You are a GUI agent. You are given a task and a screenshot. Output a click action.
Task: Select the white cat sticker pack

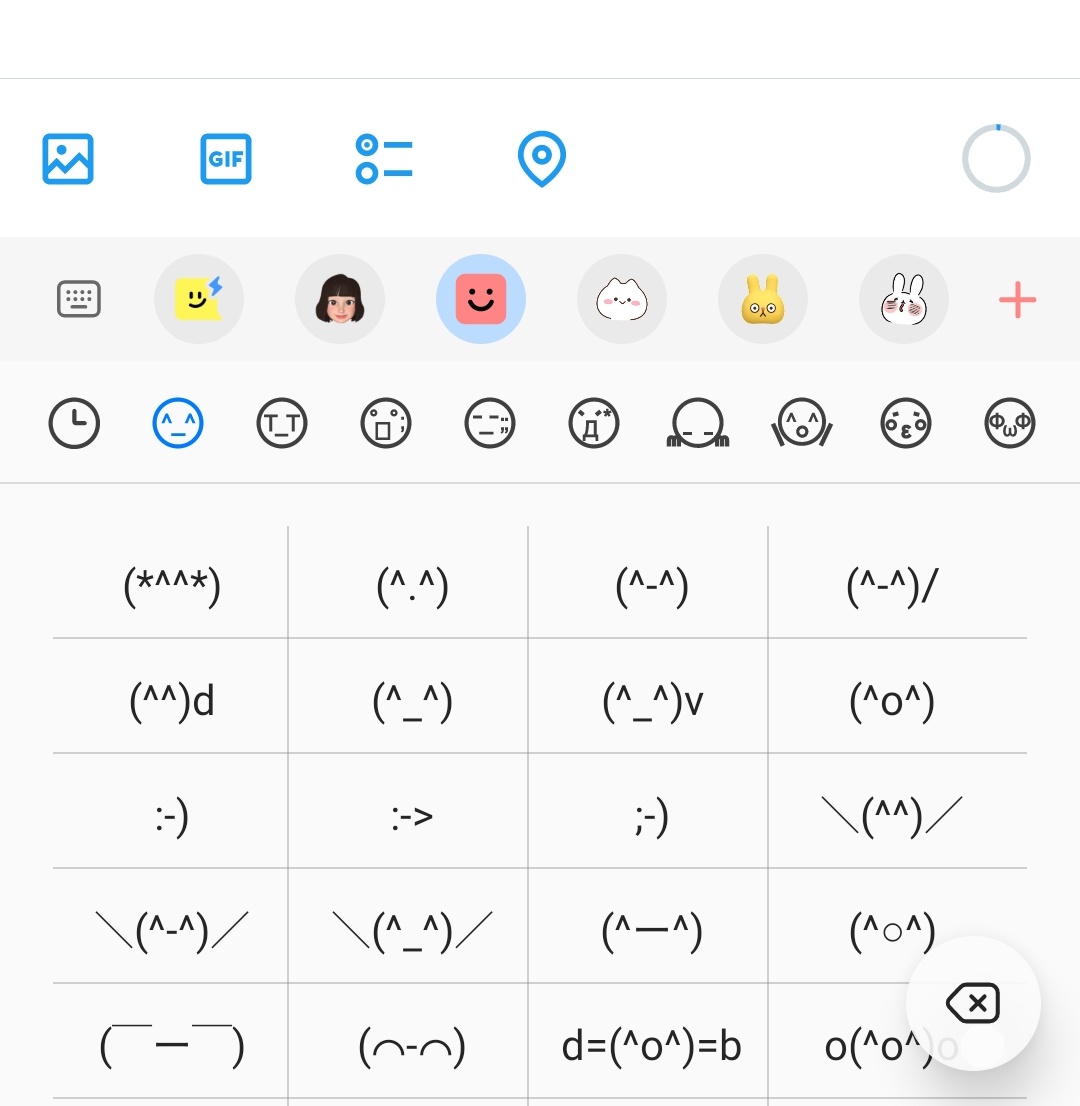pos(621,298)
